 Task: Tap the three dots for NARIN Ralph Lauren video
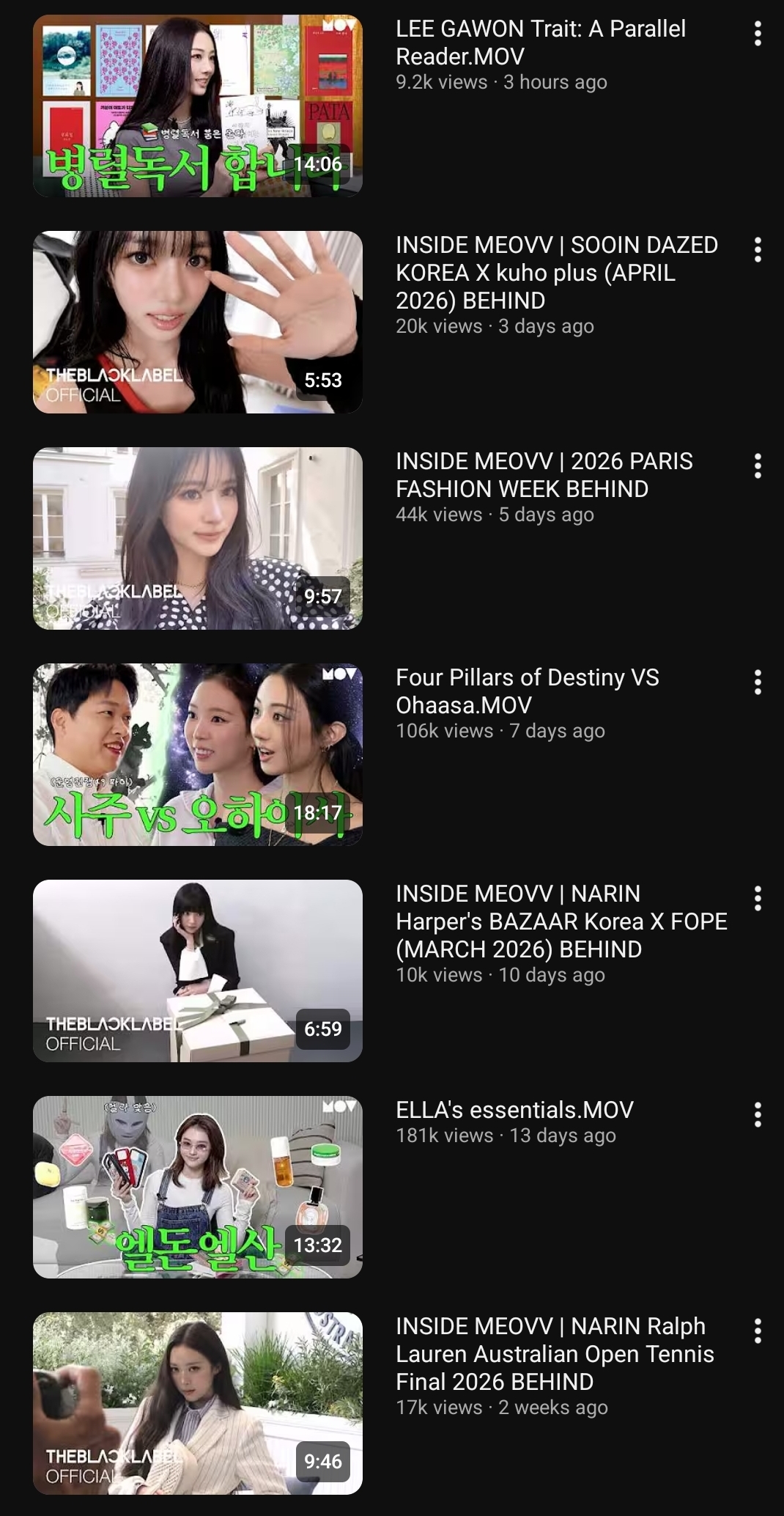tap(758, 1331)
